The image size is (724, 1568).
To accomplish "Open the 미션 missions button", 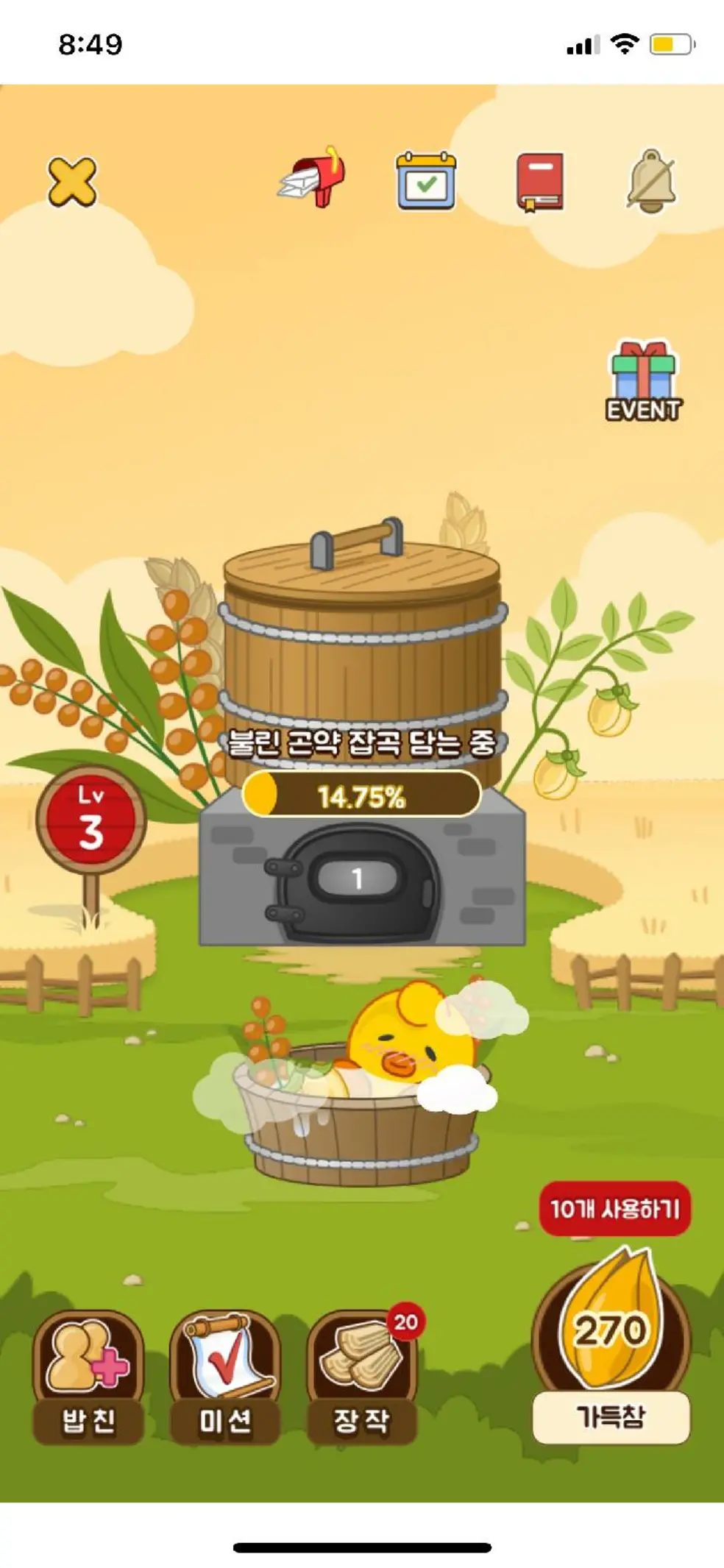I will tap(225, 1377).
